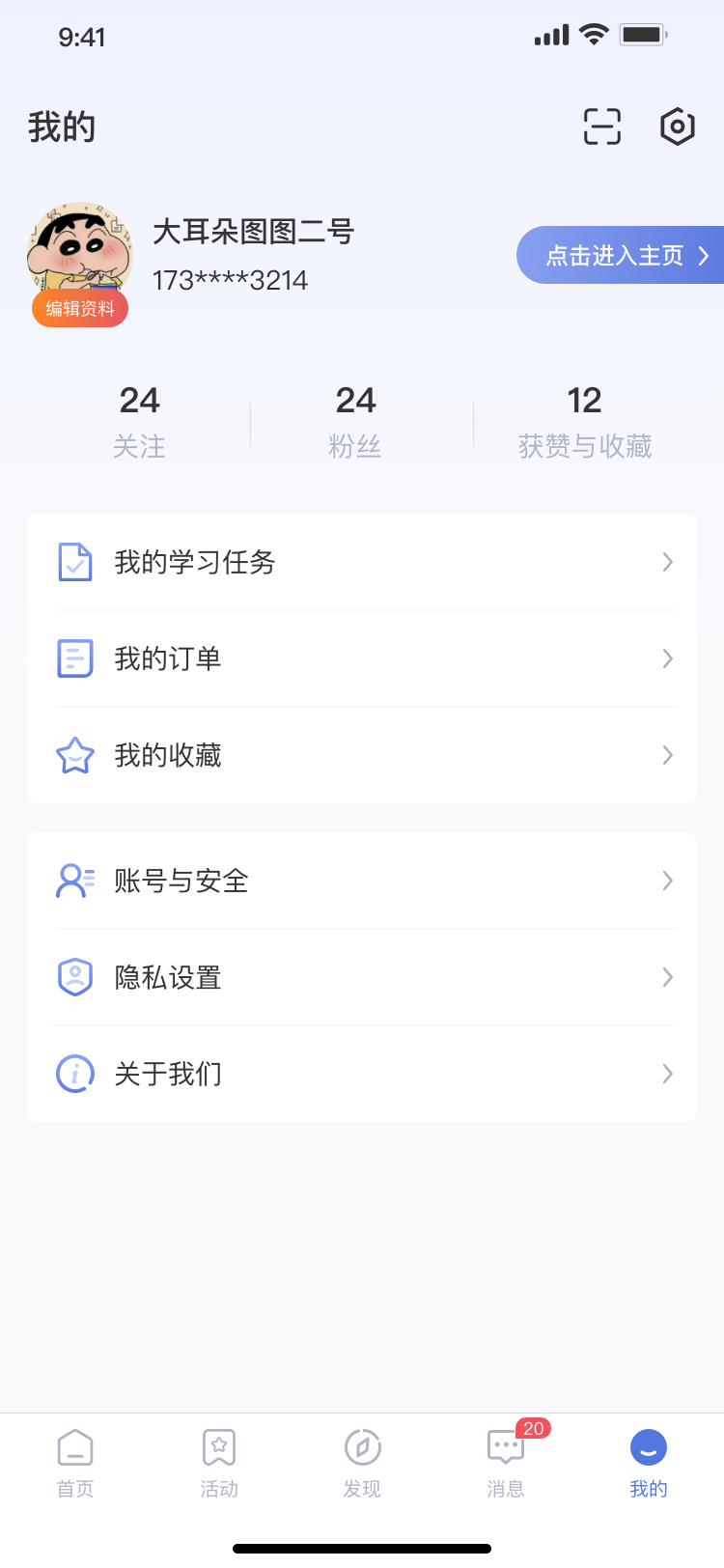Open 关于我们 using its chevron
Screen dimensions: 724x1568
pyautogui.click(x=668, y=1074)
